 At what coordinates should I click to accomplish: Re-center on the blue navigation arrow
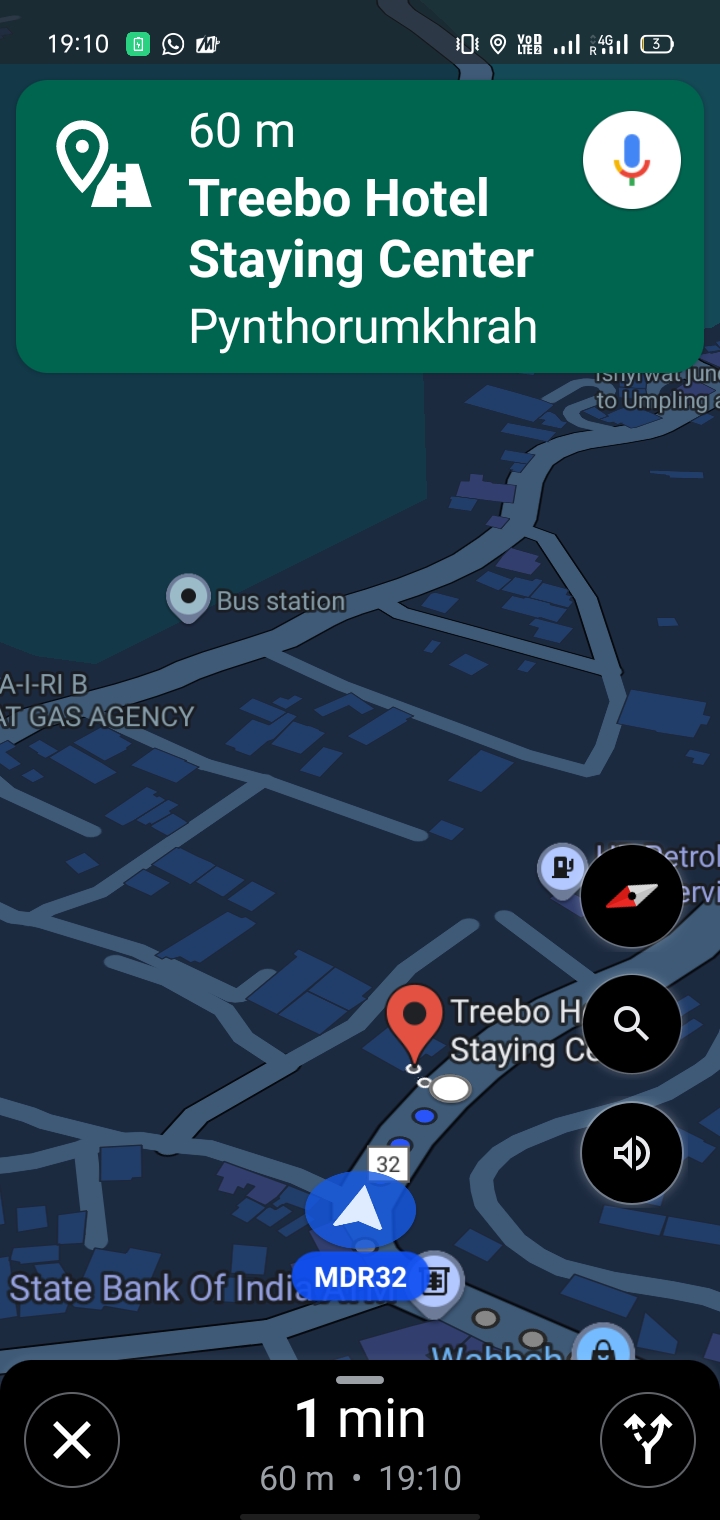(360, 1210)
